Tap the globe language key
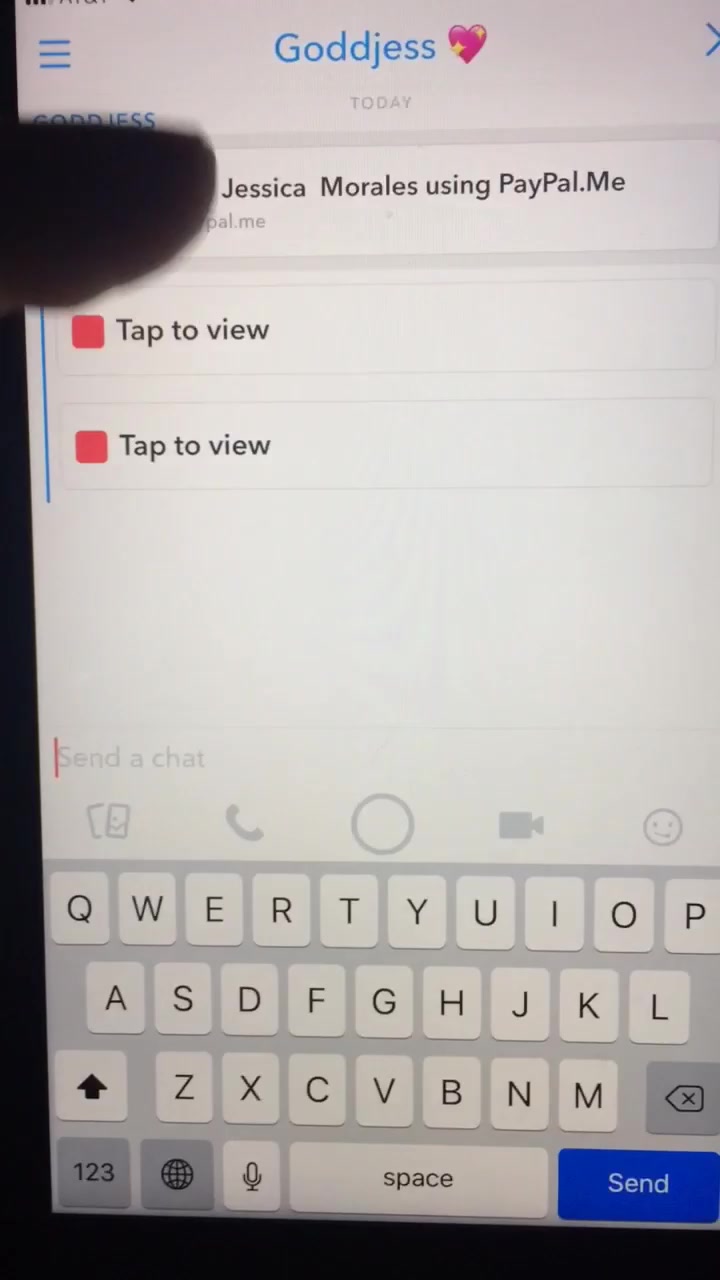This screenshot has height=1280, width=720. point(177,1175)
